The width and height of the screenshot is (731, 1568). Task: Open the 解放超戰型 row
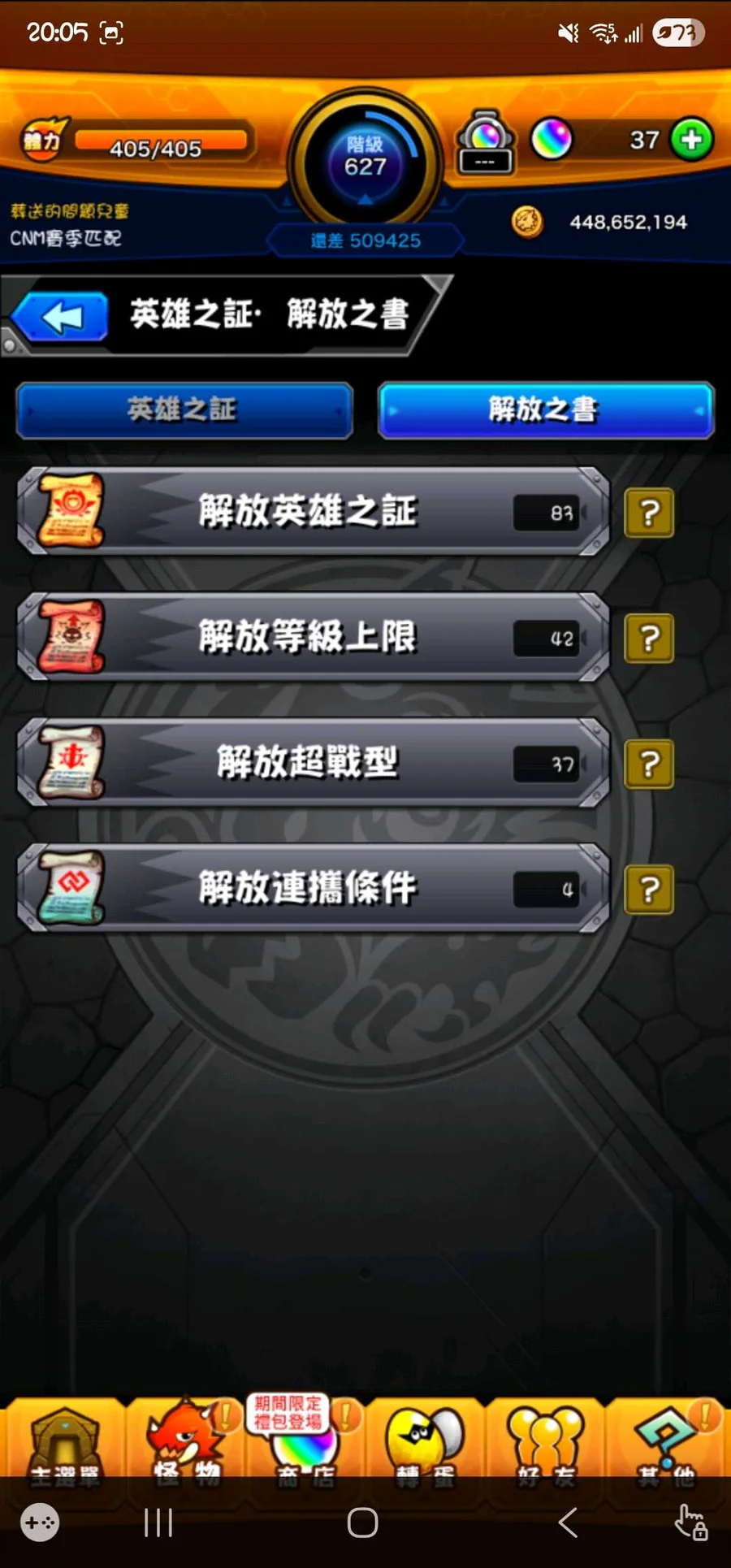[x=313, y=763]
